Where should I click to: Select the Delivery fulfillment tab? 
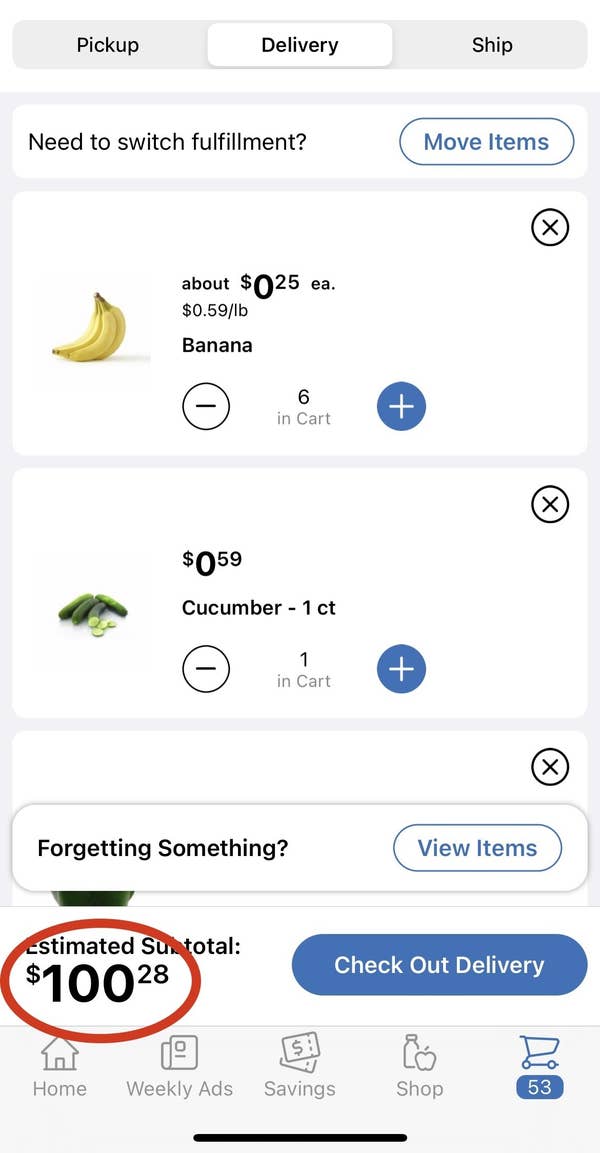pyautogui.click(x=300, y=45)
